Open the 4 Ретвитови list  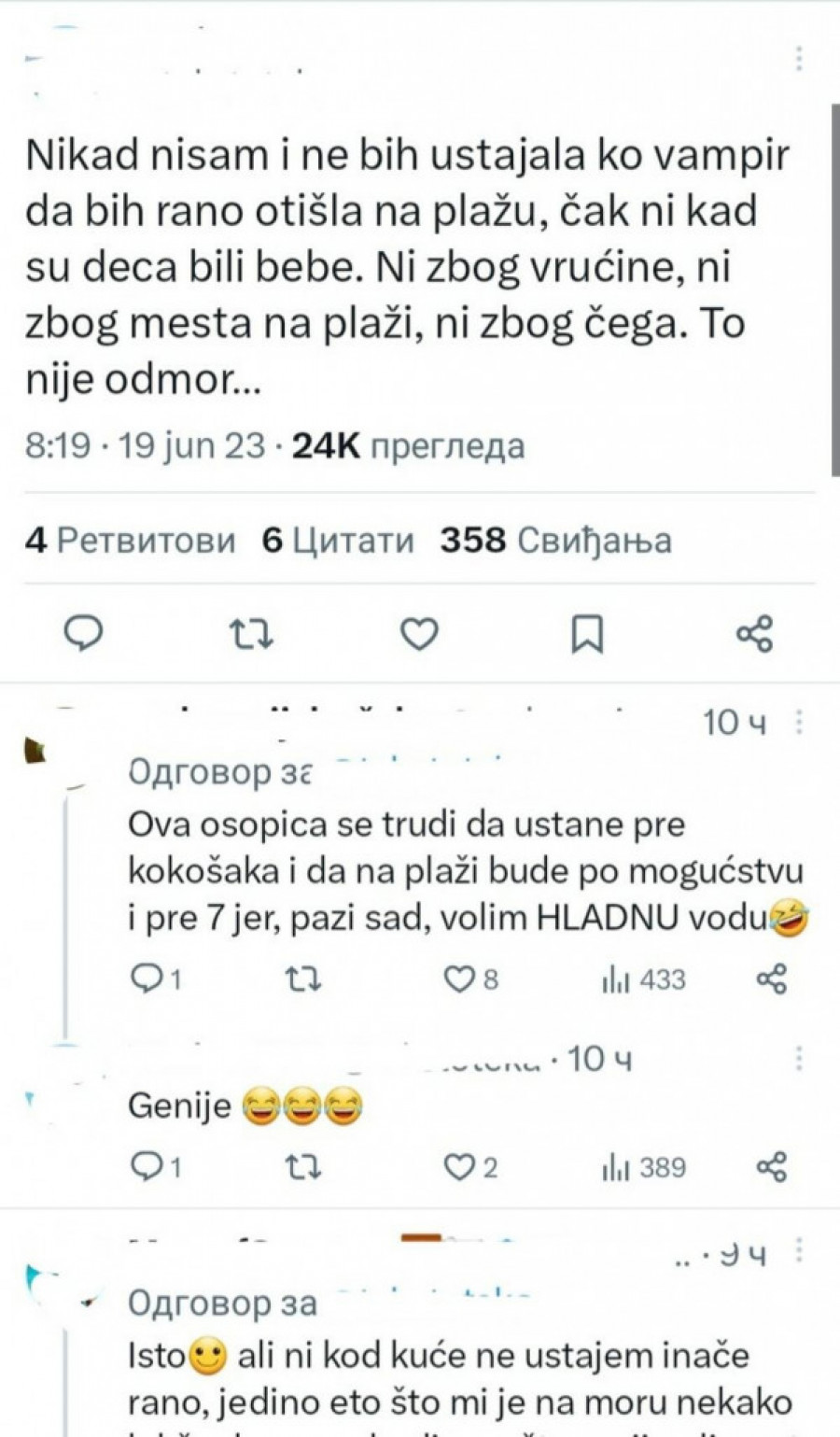click(130, 540)
